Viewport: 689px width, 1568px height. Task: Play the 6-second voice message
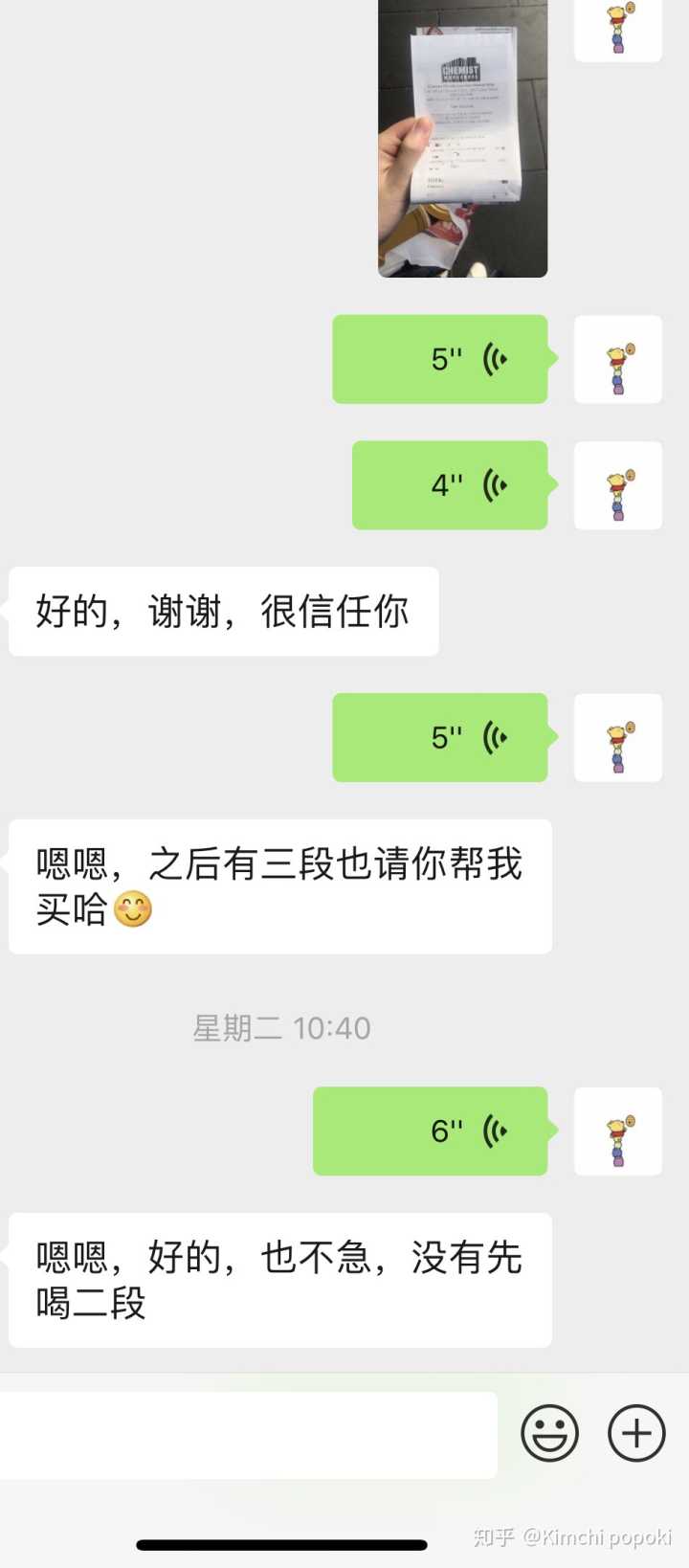pyautogui.click(x=431, y=1131)
